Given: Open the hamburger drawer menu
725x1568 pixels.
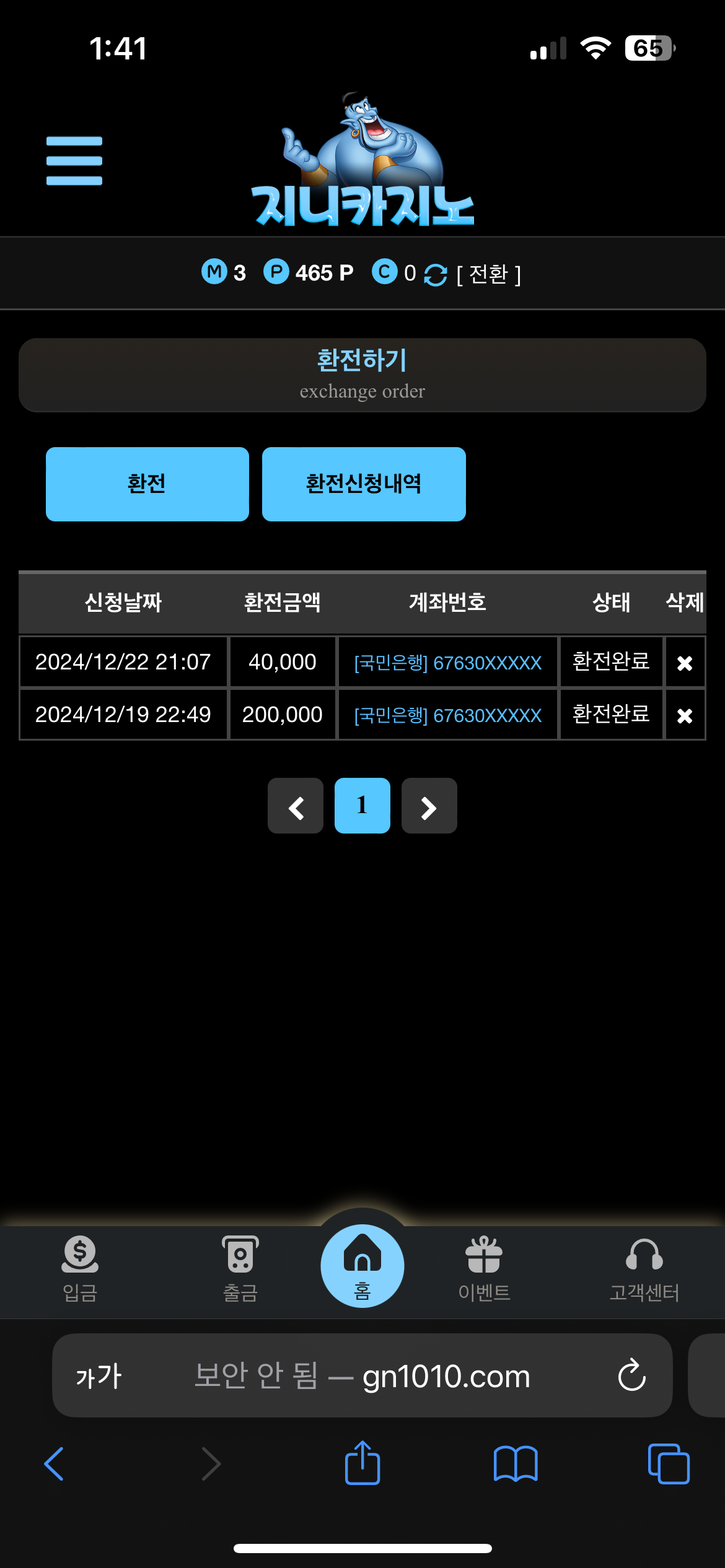Looking at the screenshot, I should 74,161.
